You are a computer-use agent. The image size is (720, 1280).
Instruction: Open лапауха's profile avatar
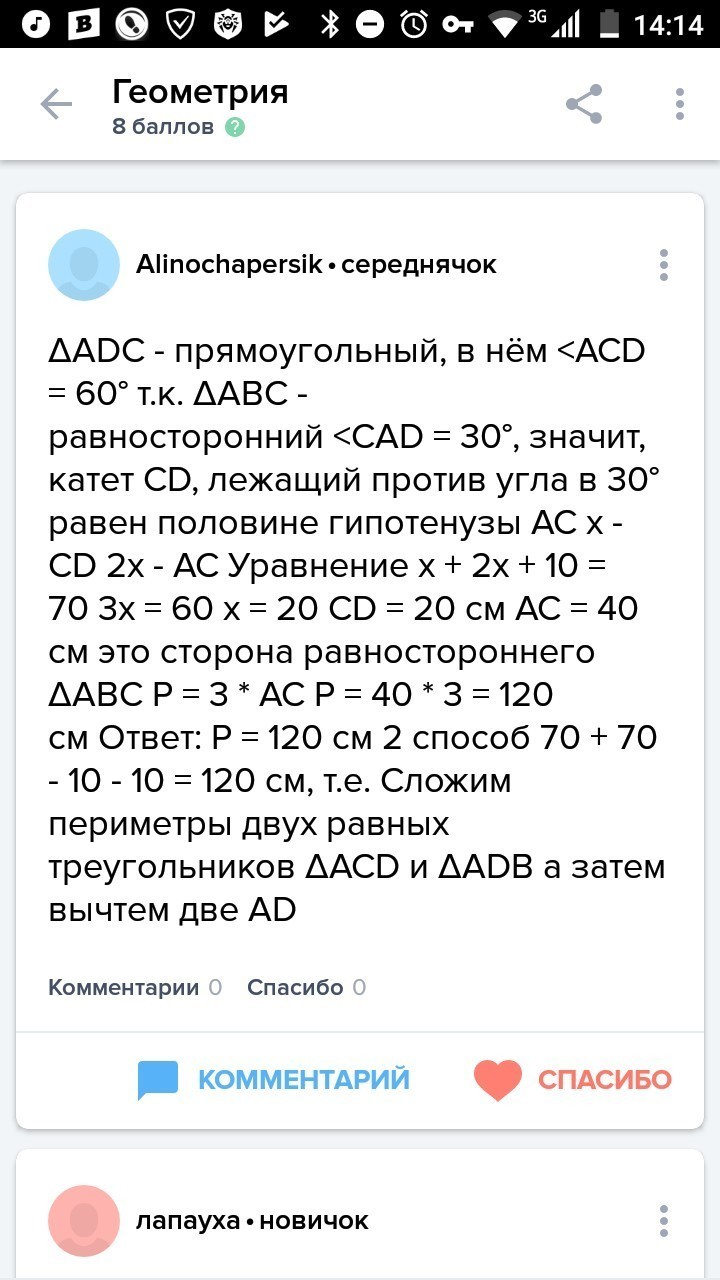pyautogui.click(x=84, y=1221)
